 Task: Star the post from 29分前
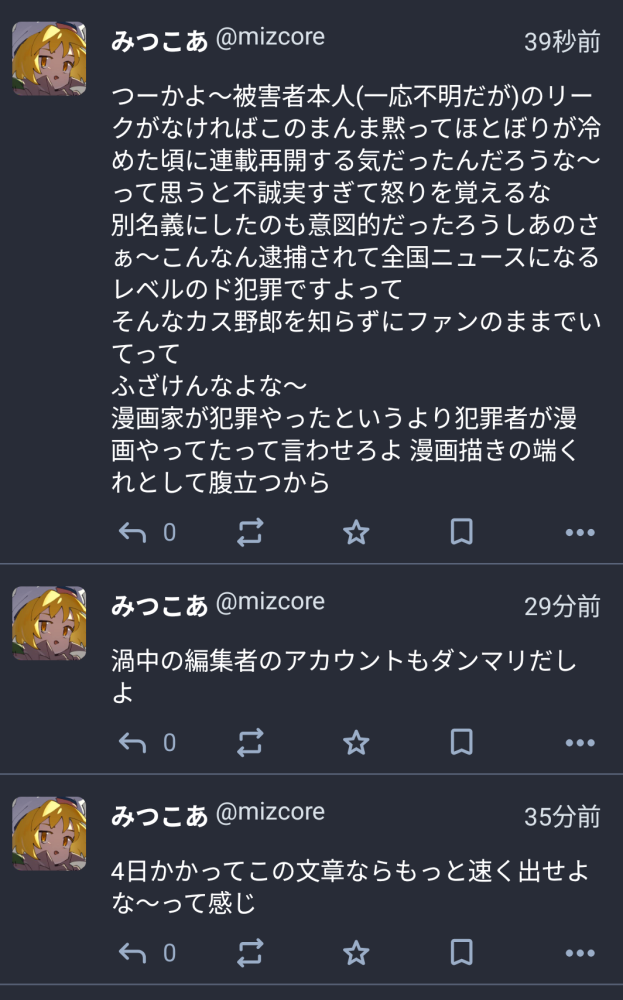[356, 742]
